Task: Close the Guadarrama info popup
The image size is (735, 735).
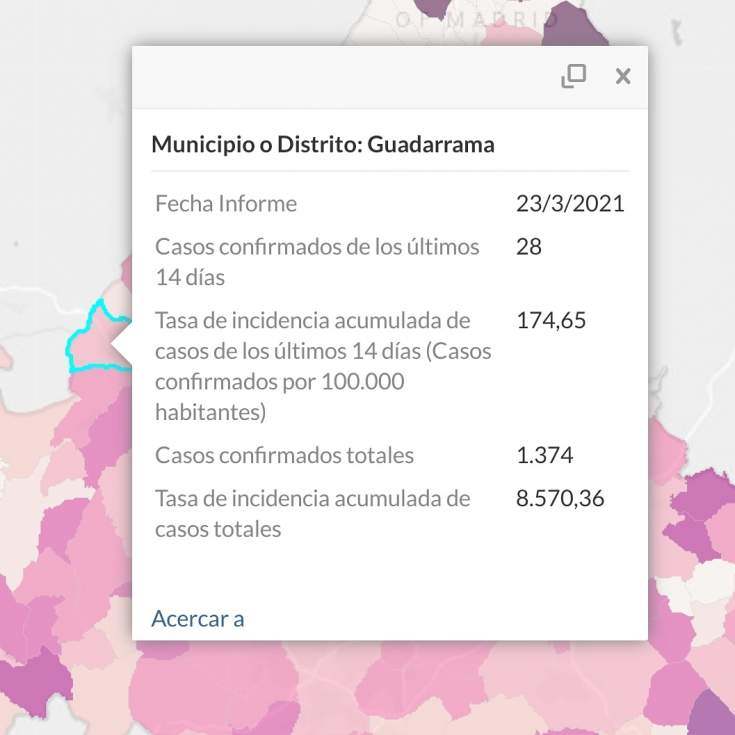Action: 623,76
